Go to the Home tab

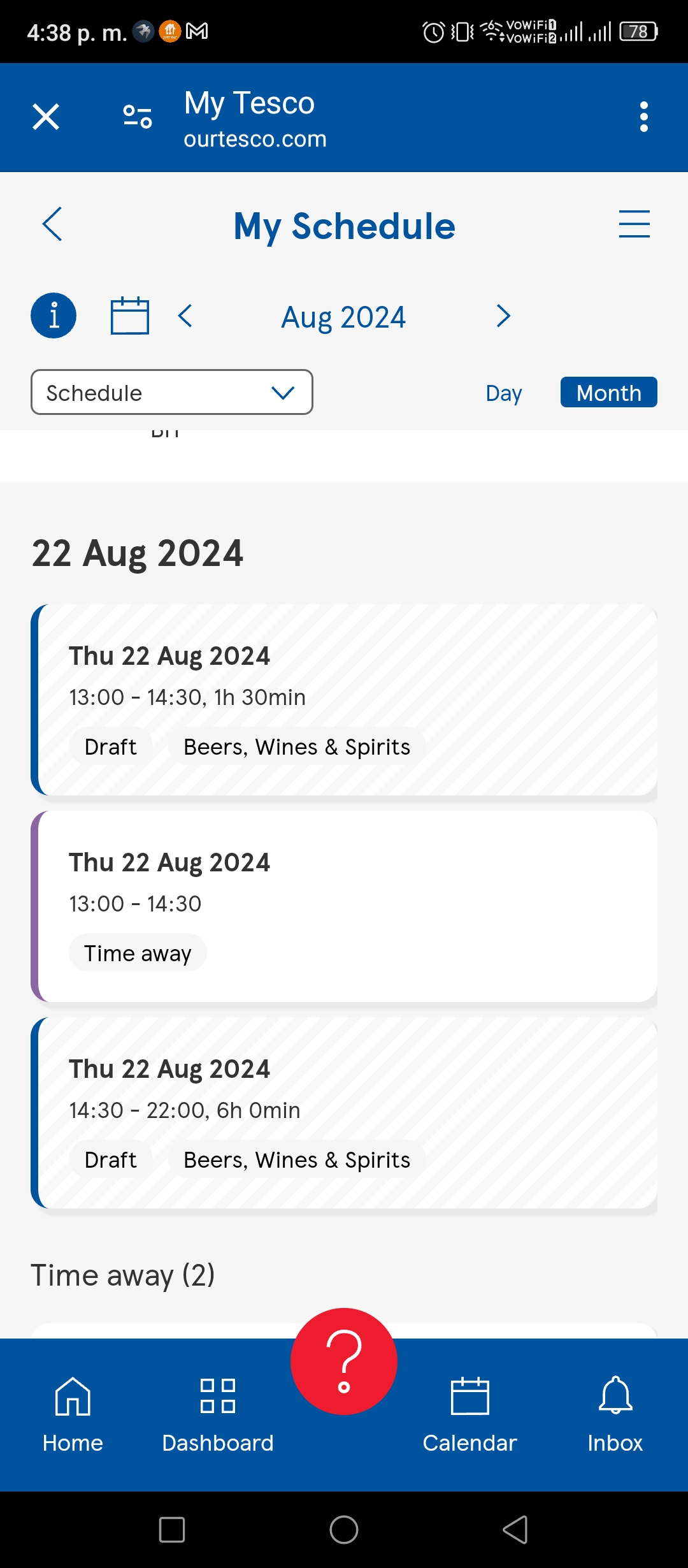(x=73, y=1415)
